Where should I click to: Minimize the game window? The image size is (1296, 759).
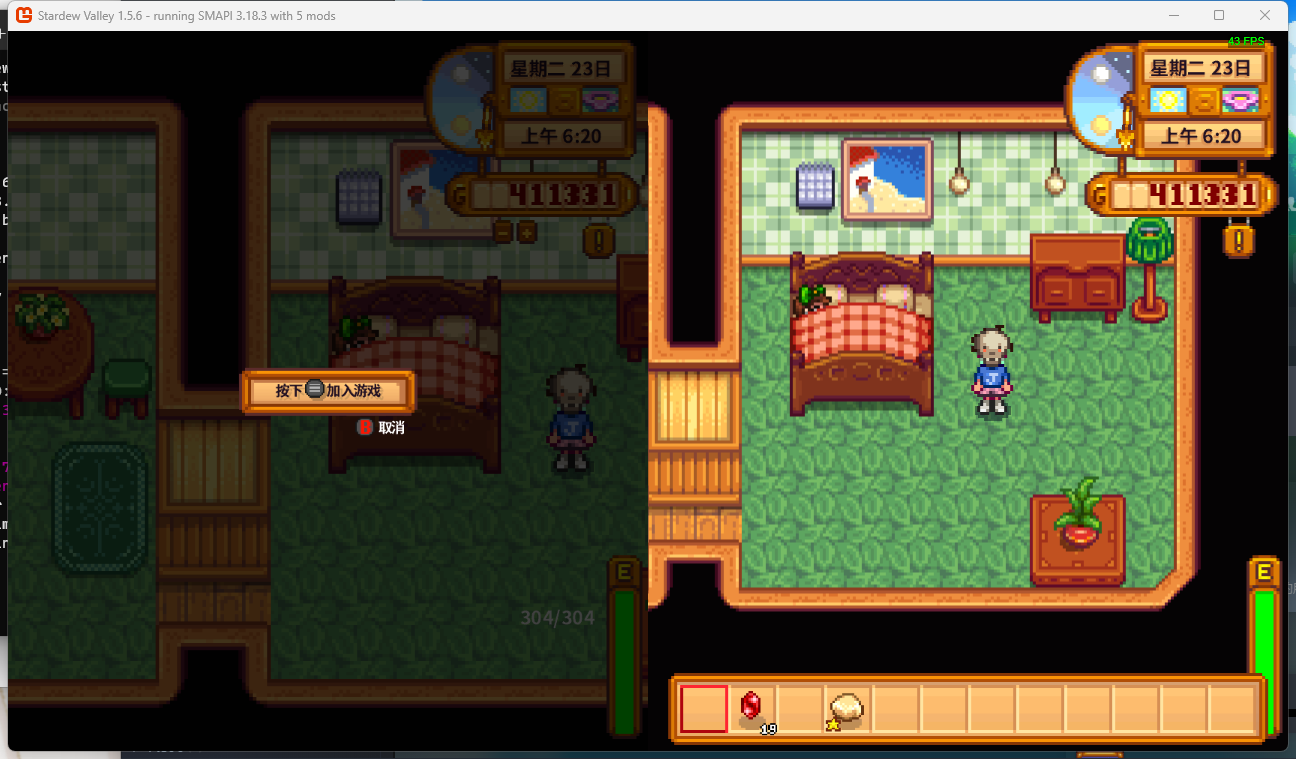click(x=1172, y=15)
